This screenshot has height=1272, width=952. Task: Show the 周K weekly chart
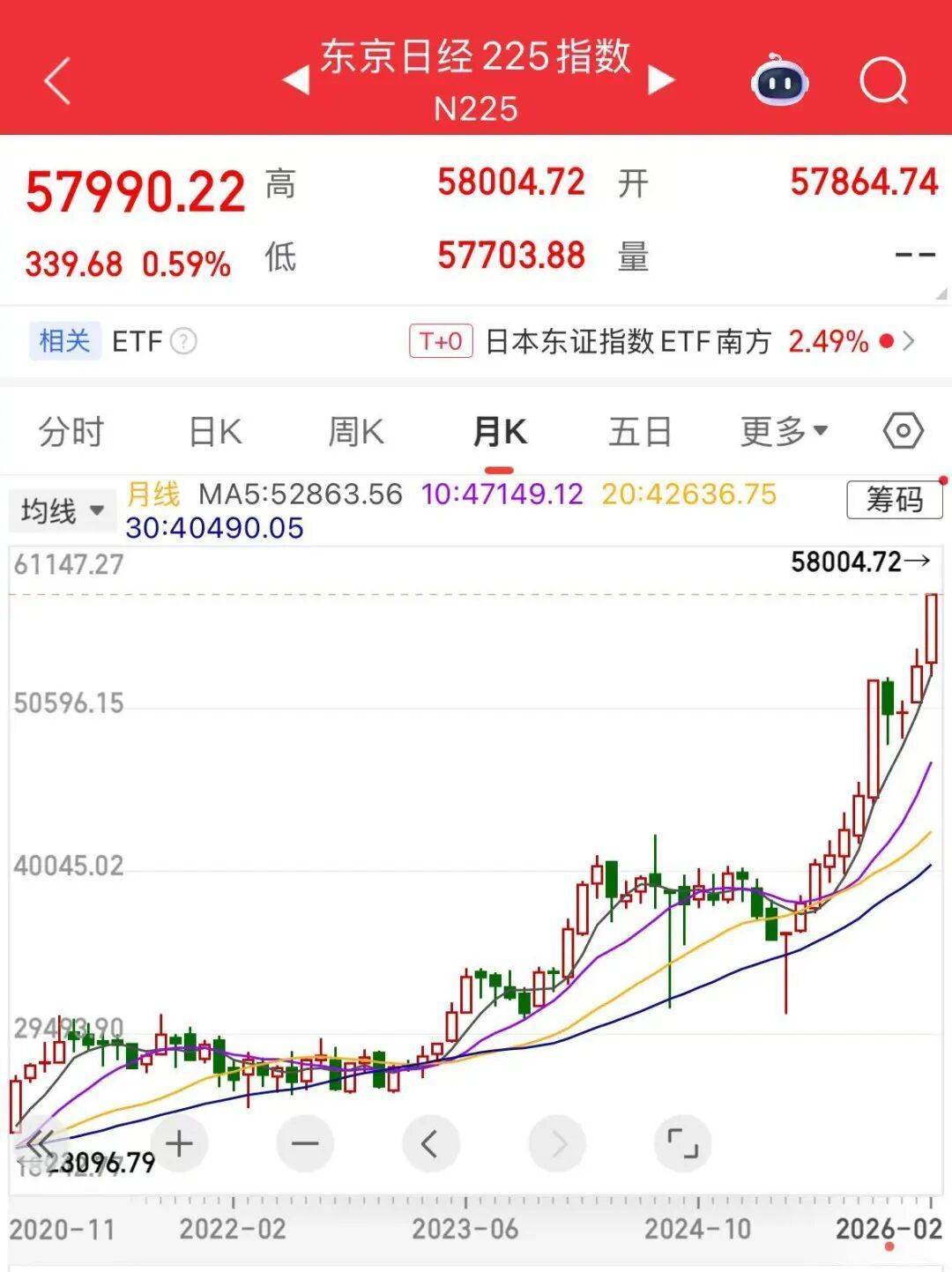click(x=356, y=432)
